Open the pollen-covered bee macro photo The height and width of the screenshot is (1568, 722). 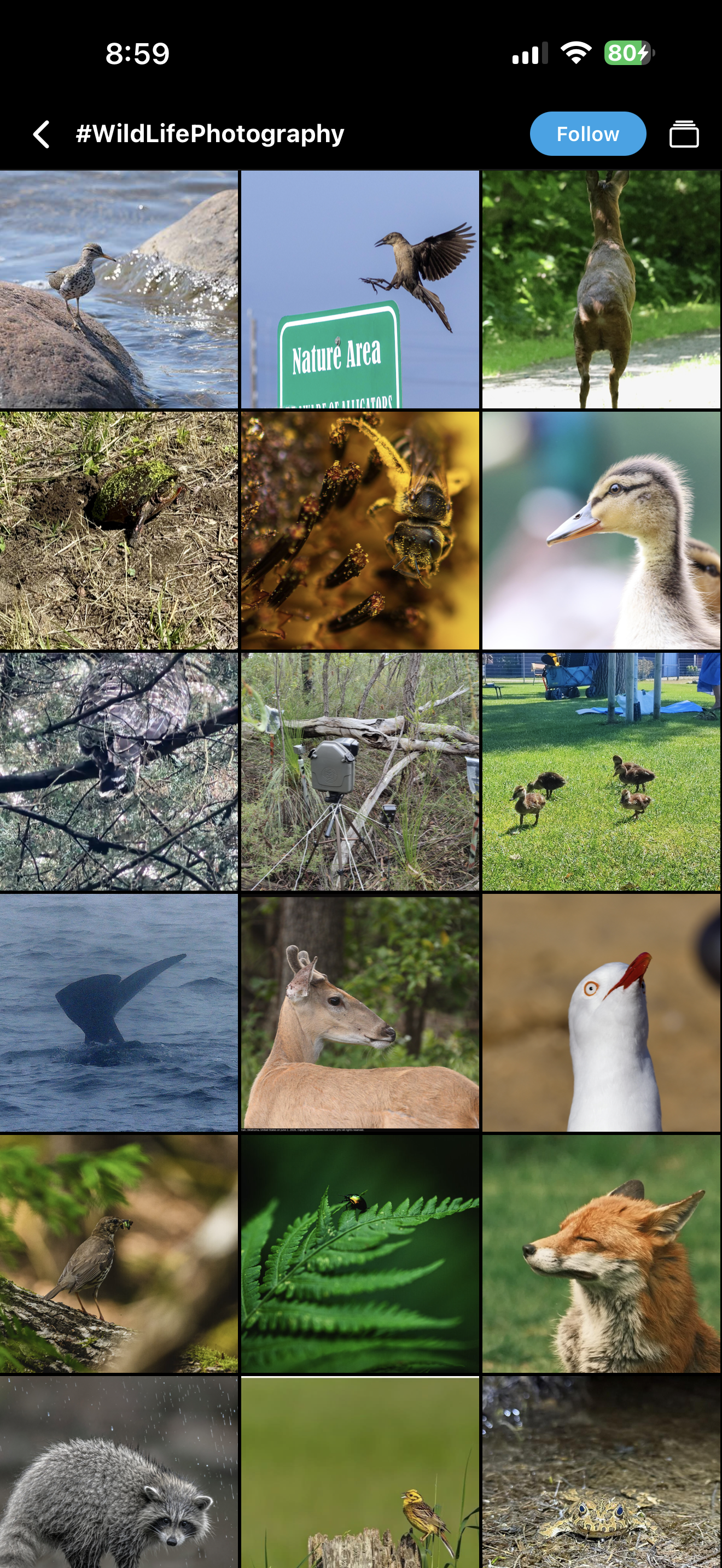point(360,530)
